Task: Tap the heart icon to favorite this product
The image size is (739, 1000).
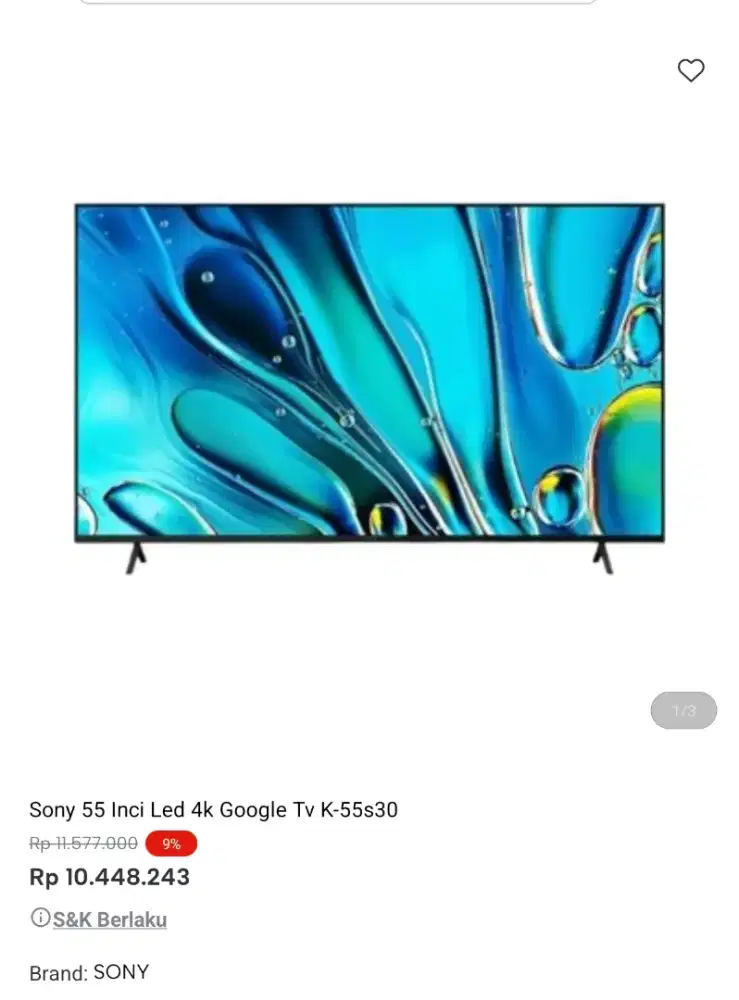Action: pyautogui.click(x=690, y=71)
